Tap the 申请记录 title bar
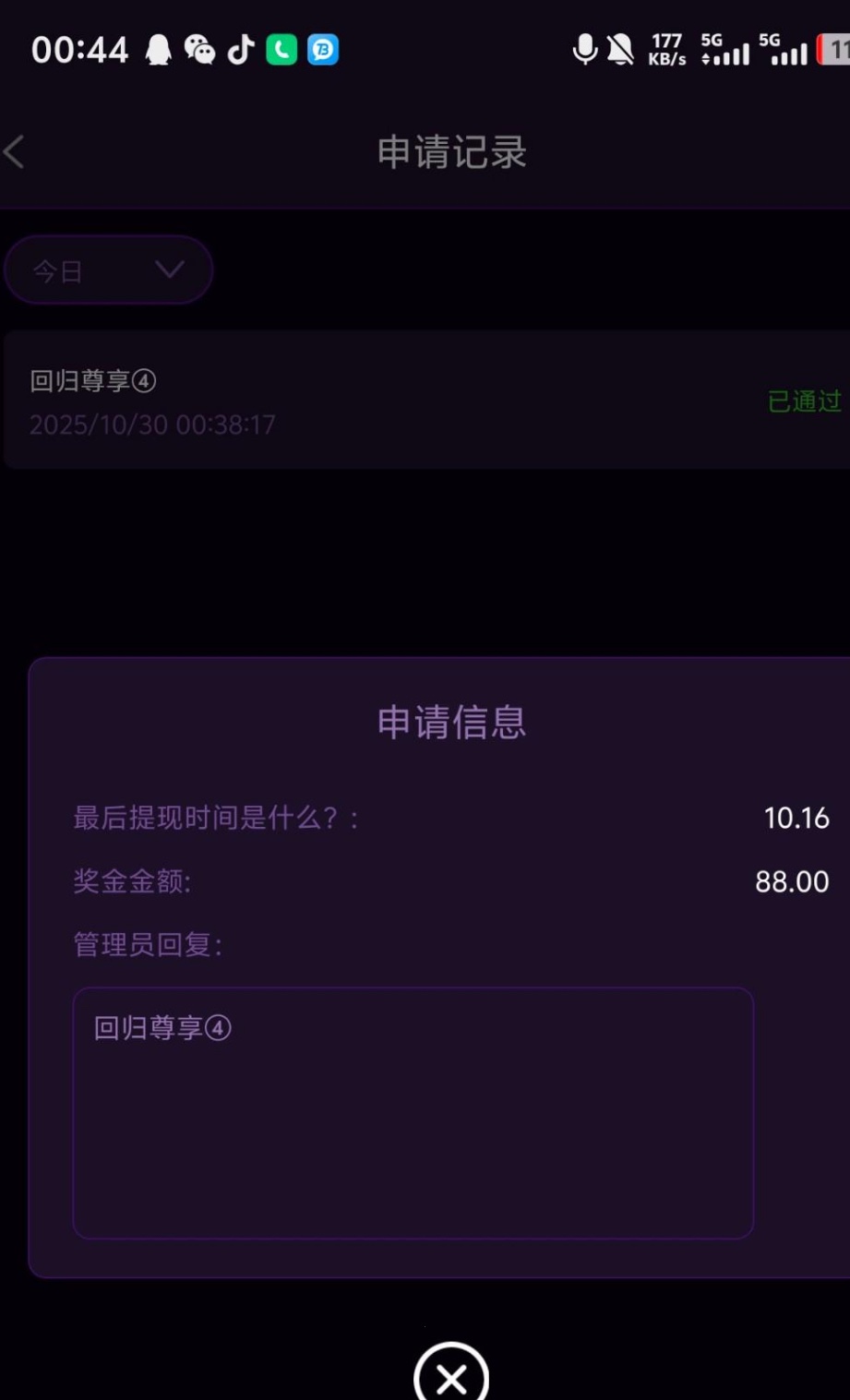This screenshot has height=1400, width=850. coord(449,153)
